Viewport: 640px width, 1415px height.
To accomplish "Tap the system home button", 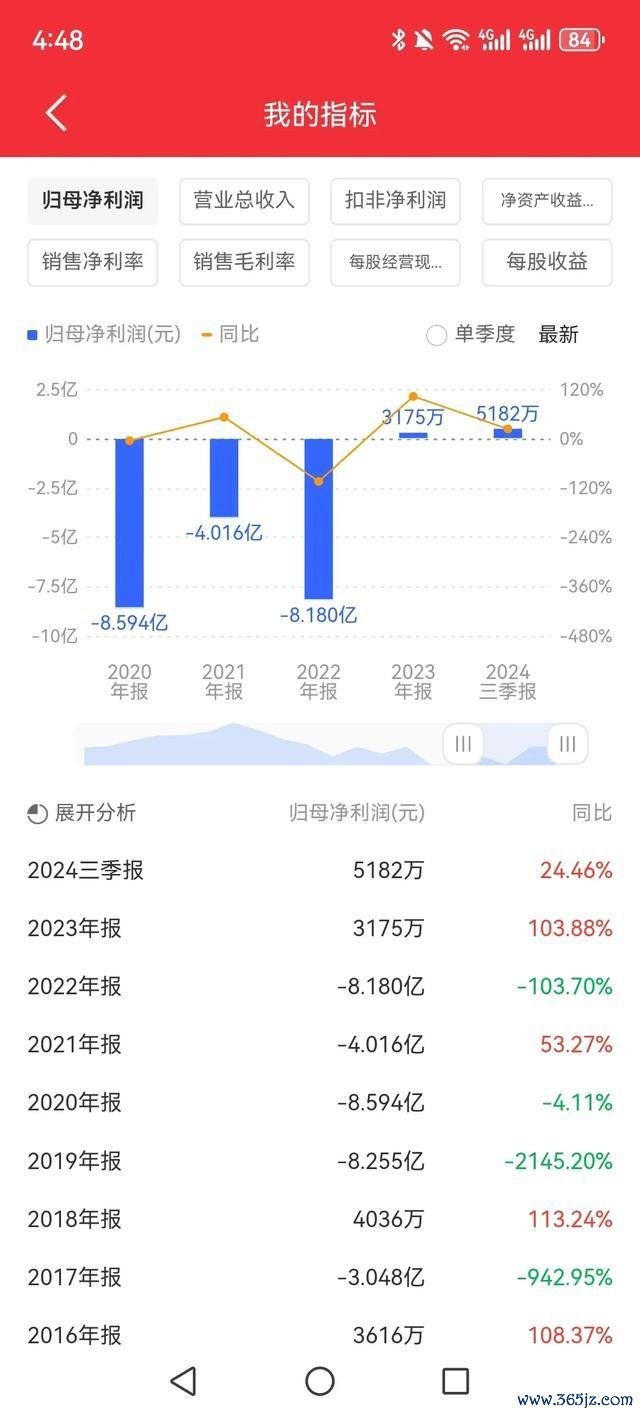I will [x=320, y=1381].
